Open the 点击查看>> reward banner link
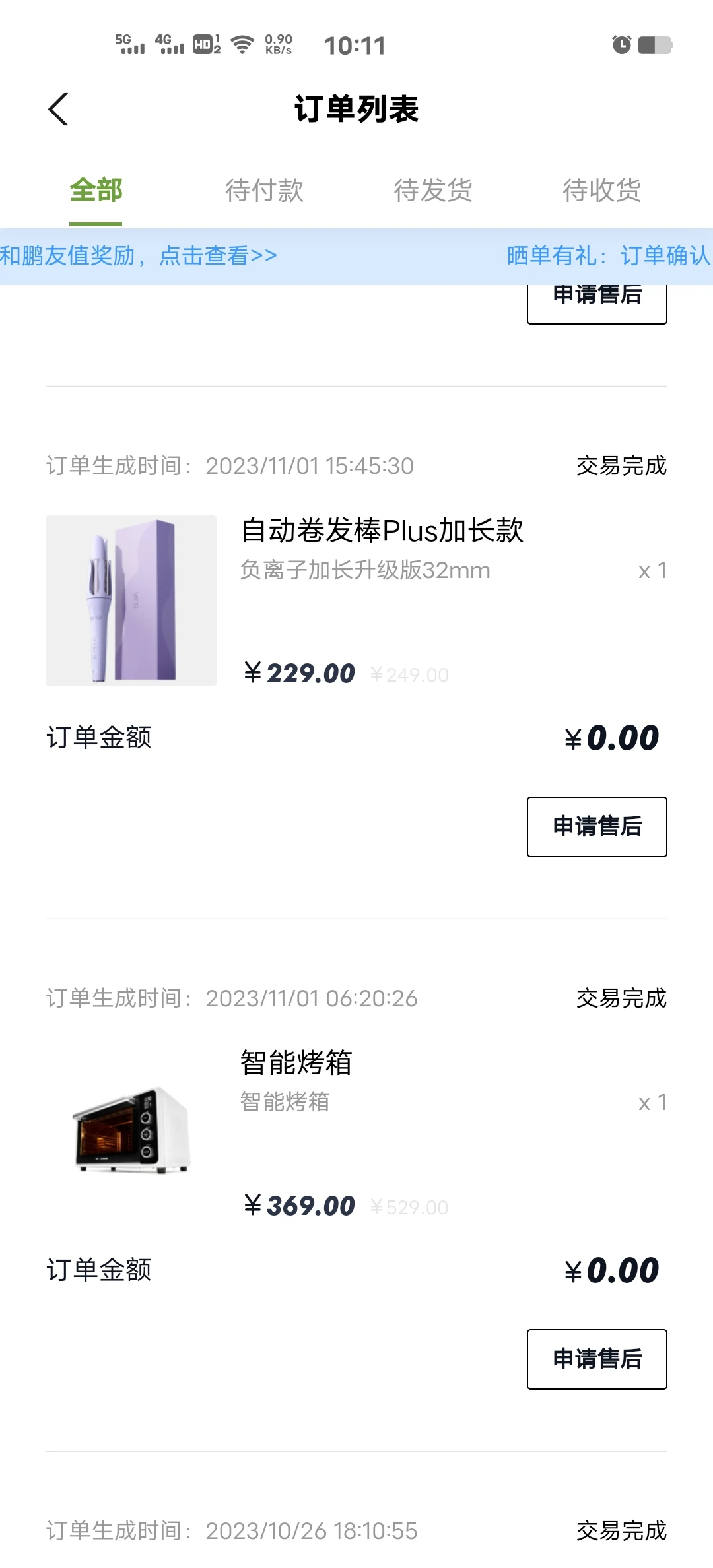 click(218, 256)
